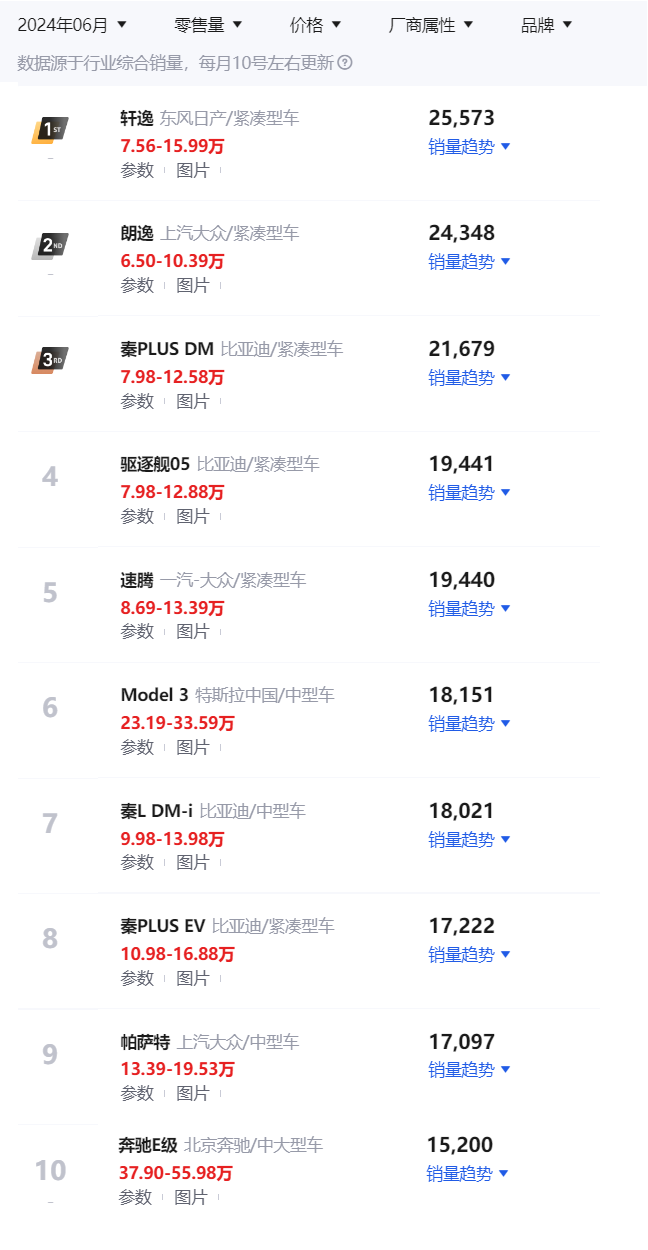View 图片 for 朗逸
The height and width of the screenshot is (1250, 648).
(x=193, y=285)
